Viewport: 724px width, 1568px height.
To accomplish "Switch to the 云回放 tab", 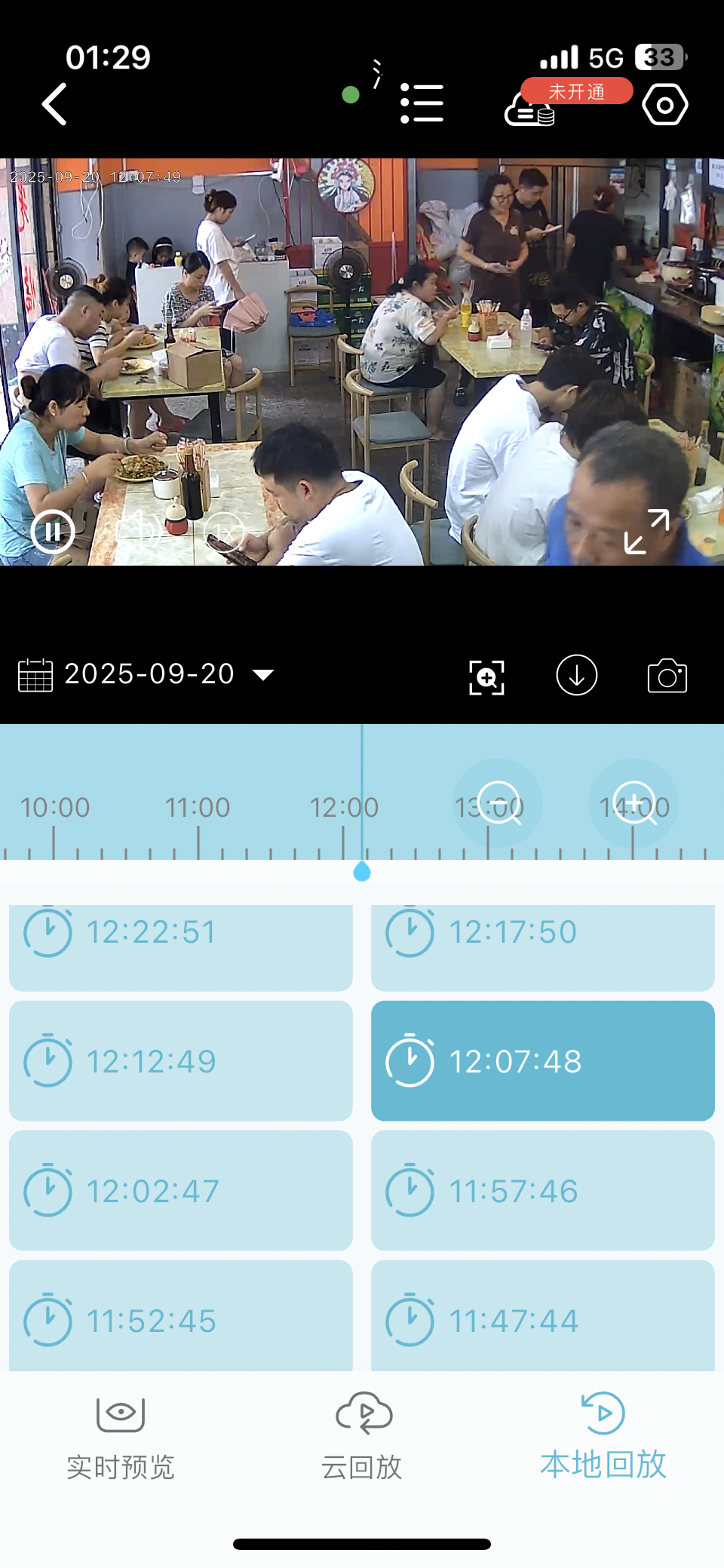I will pos(362,1438).
